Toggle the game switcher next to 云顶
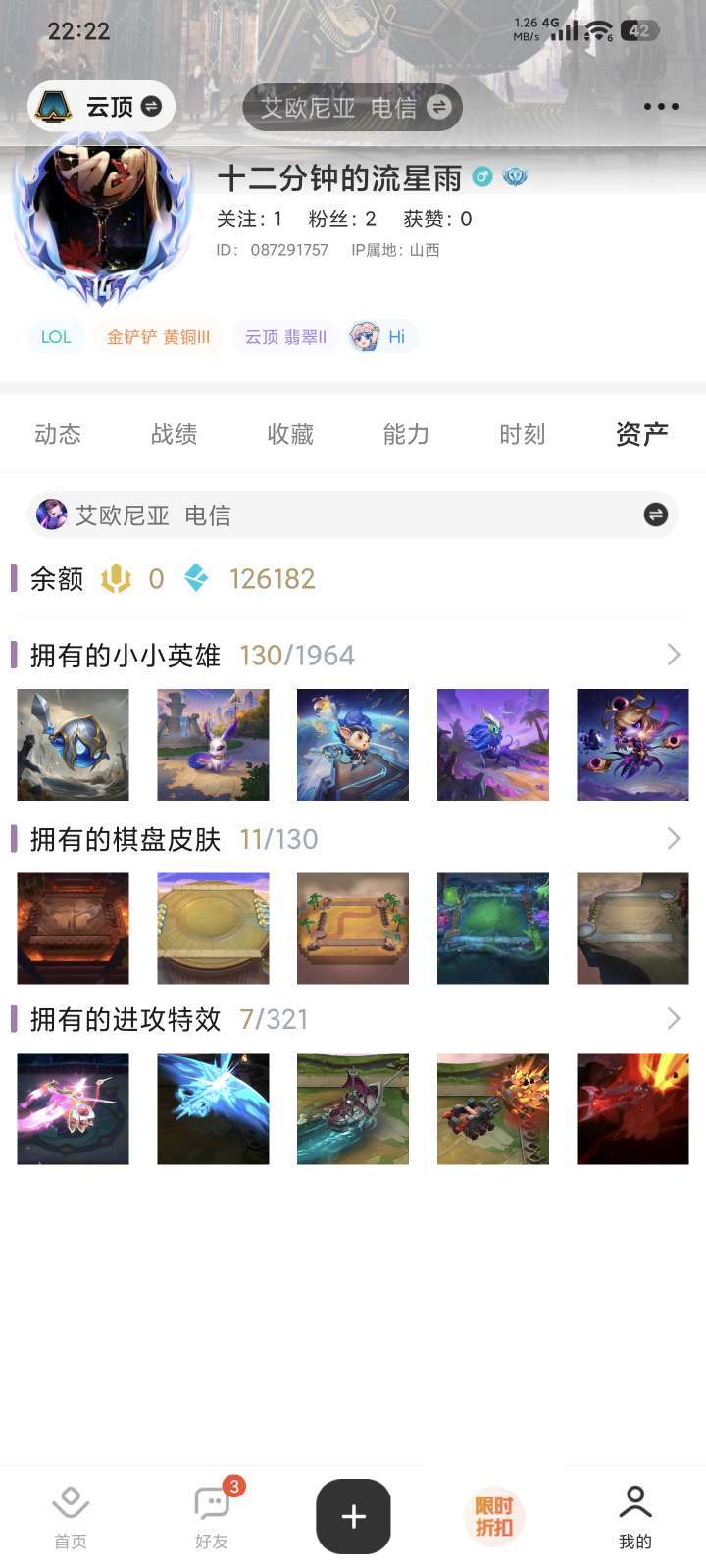 149,106
